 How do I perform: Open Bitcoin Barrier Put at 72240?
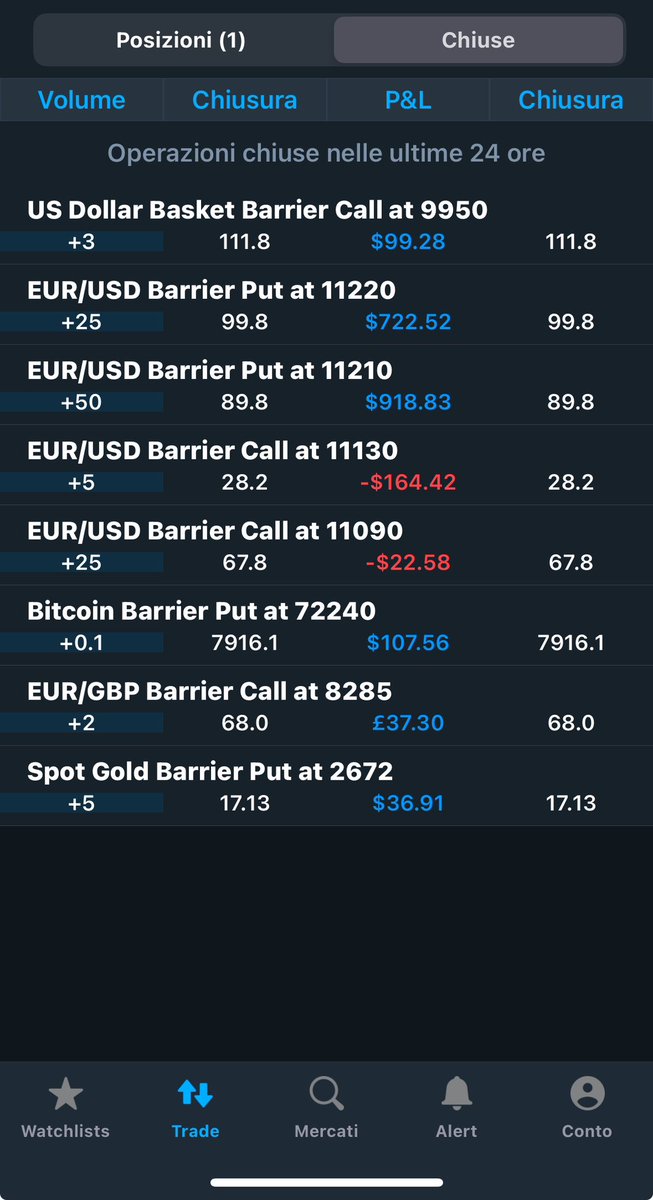point(201,611)
